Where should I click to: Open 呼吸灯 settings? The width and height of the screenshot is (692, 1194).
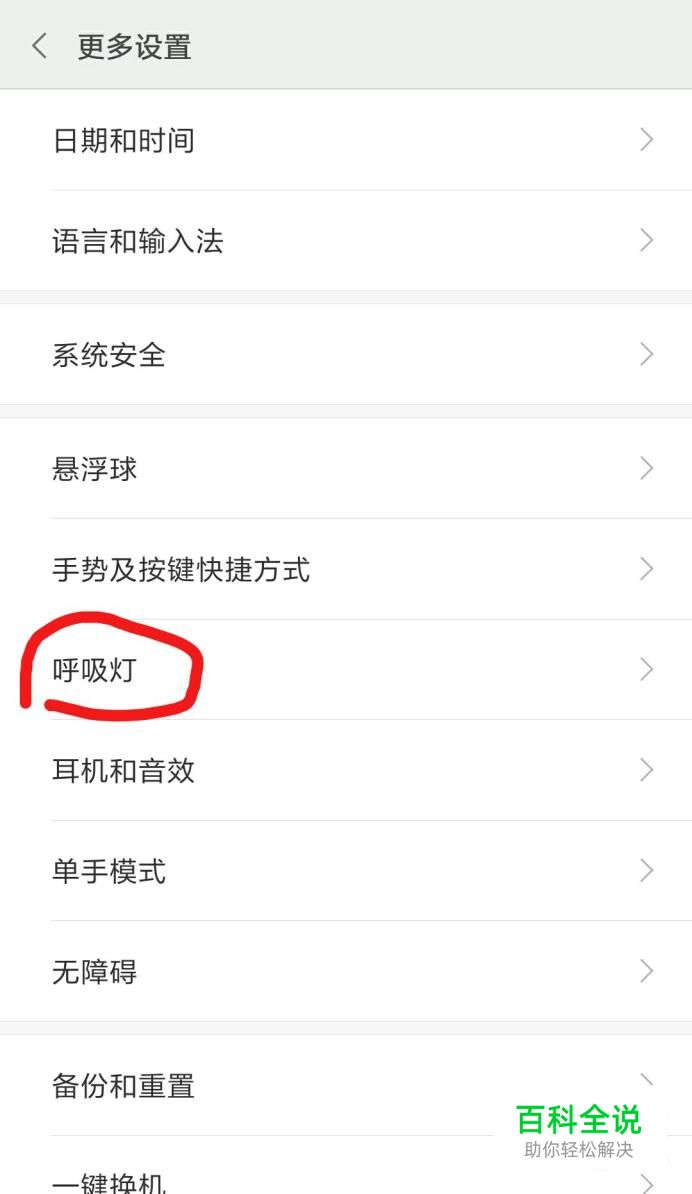click(346, 669)
